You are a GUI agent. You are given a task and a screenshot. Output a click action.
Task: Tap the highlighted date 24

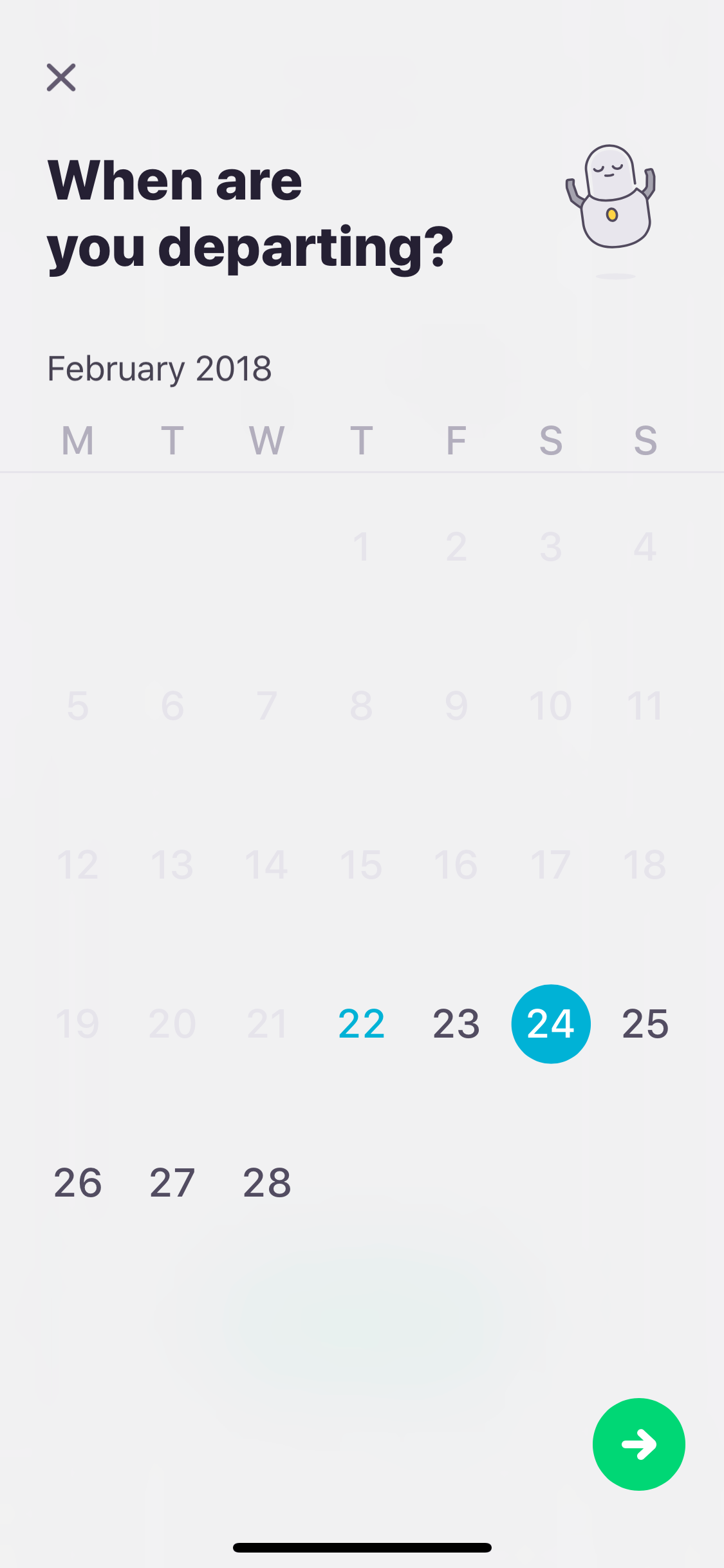pyautogui.click(x=551, y=1023)
